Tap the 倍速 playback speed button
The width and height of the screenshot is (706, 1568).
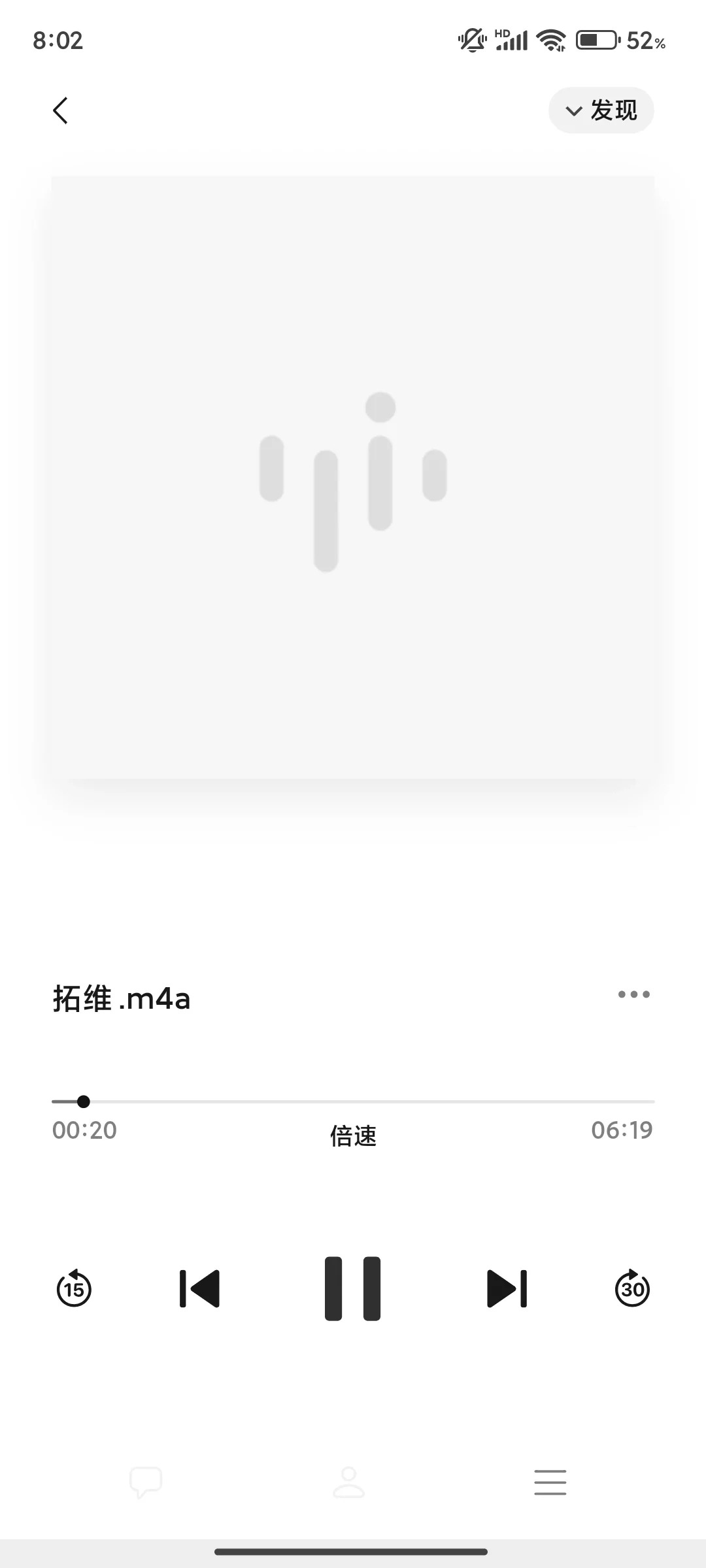353,1136
